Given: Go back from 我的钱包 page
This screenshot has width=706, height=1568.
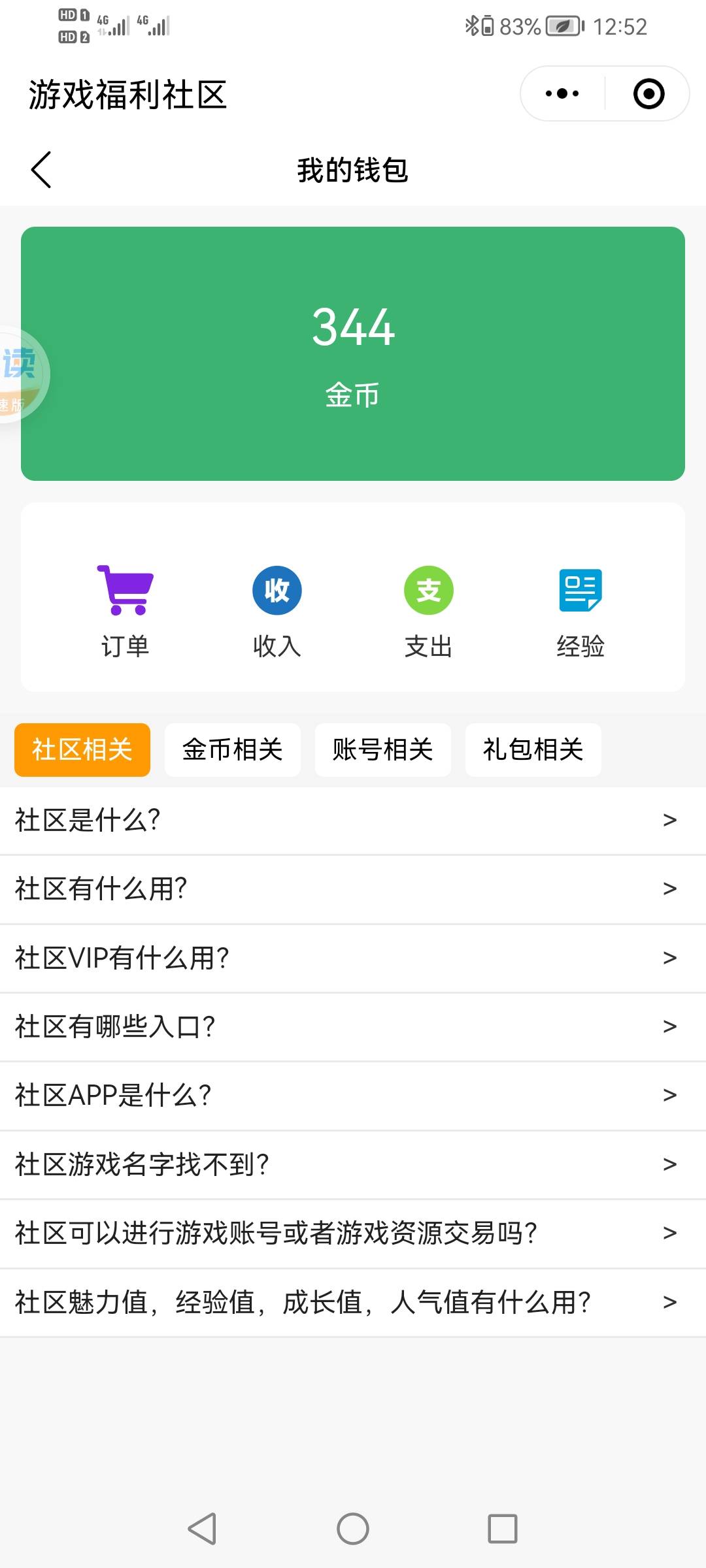Looking at the screenshot, I should click(41, 170).
